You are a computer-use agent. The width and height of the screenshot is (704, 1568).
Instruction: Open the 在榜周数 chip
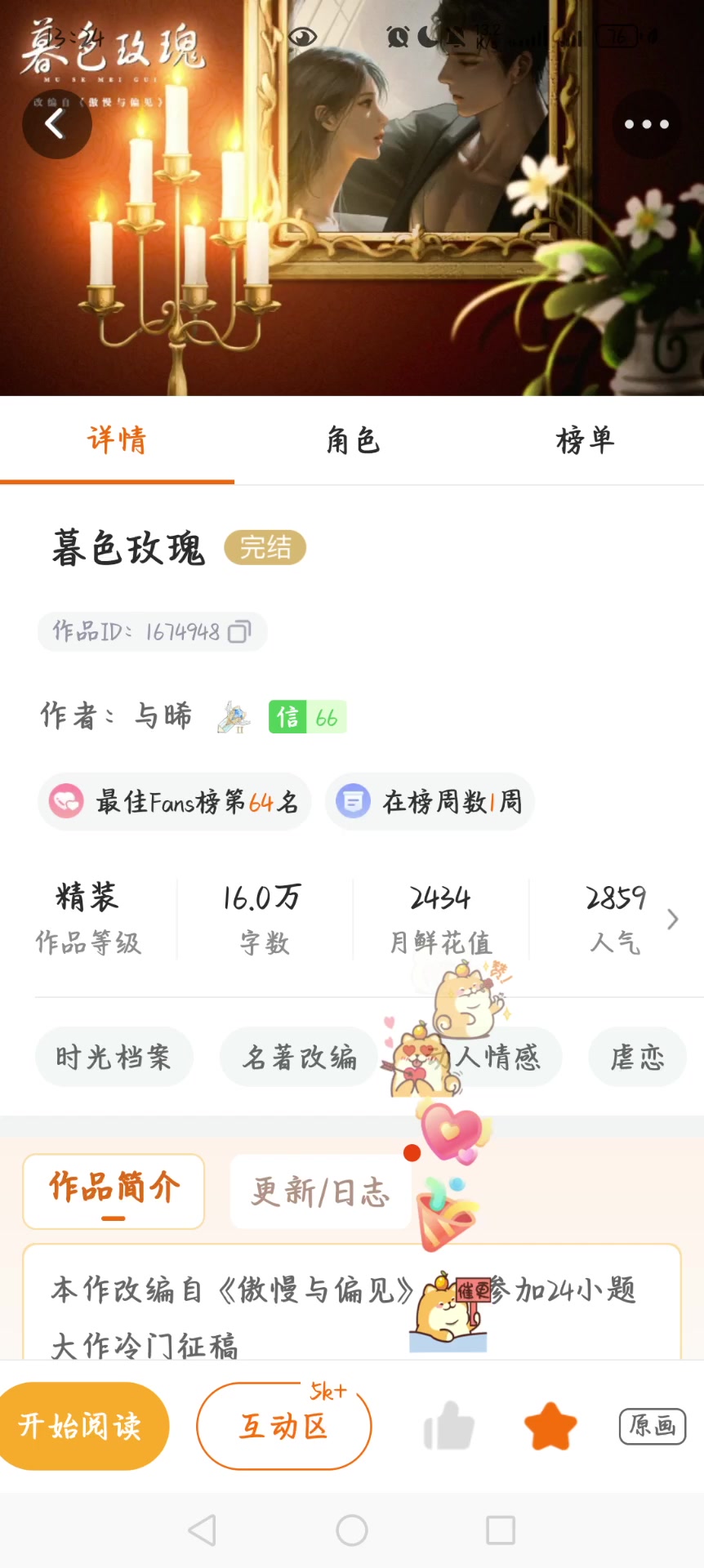(430, 802)
